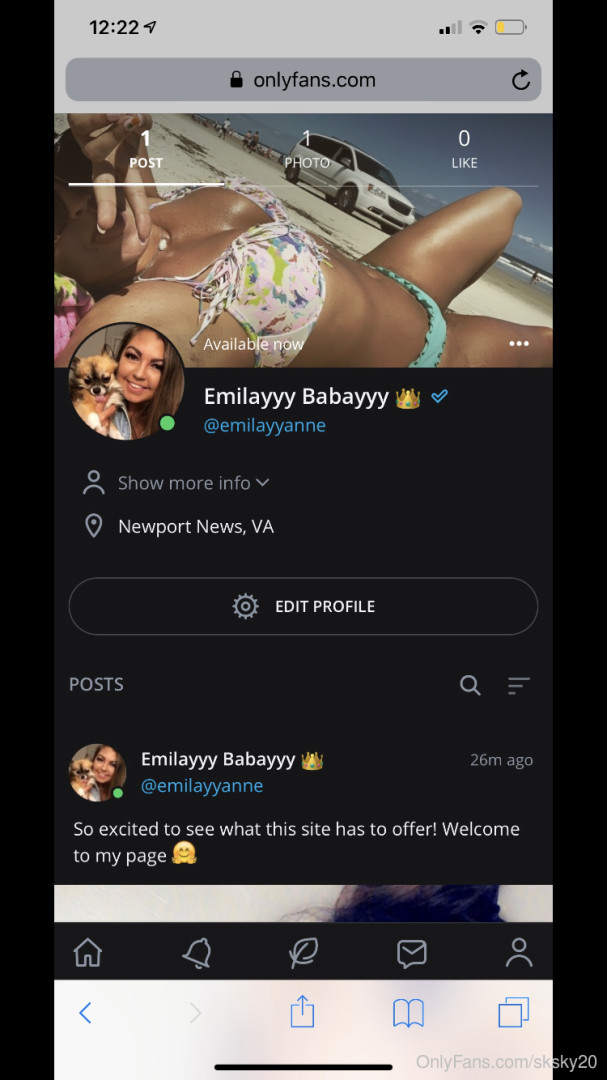Open the leaf icon tab
Image resolution: width=607 pixels, height=1080 pixels.
point(303,953)
